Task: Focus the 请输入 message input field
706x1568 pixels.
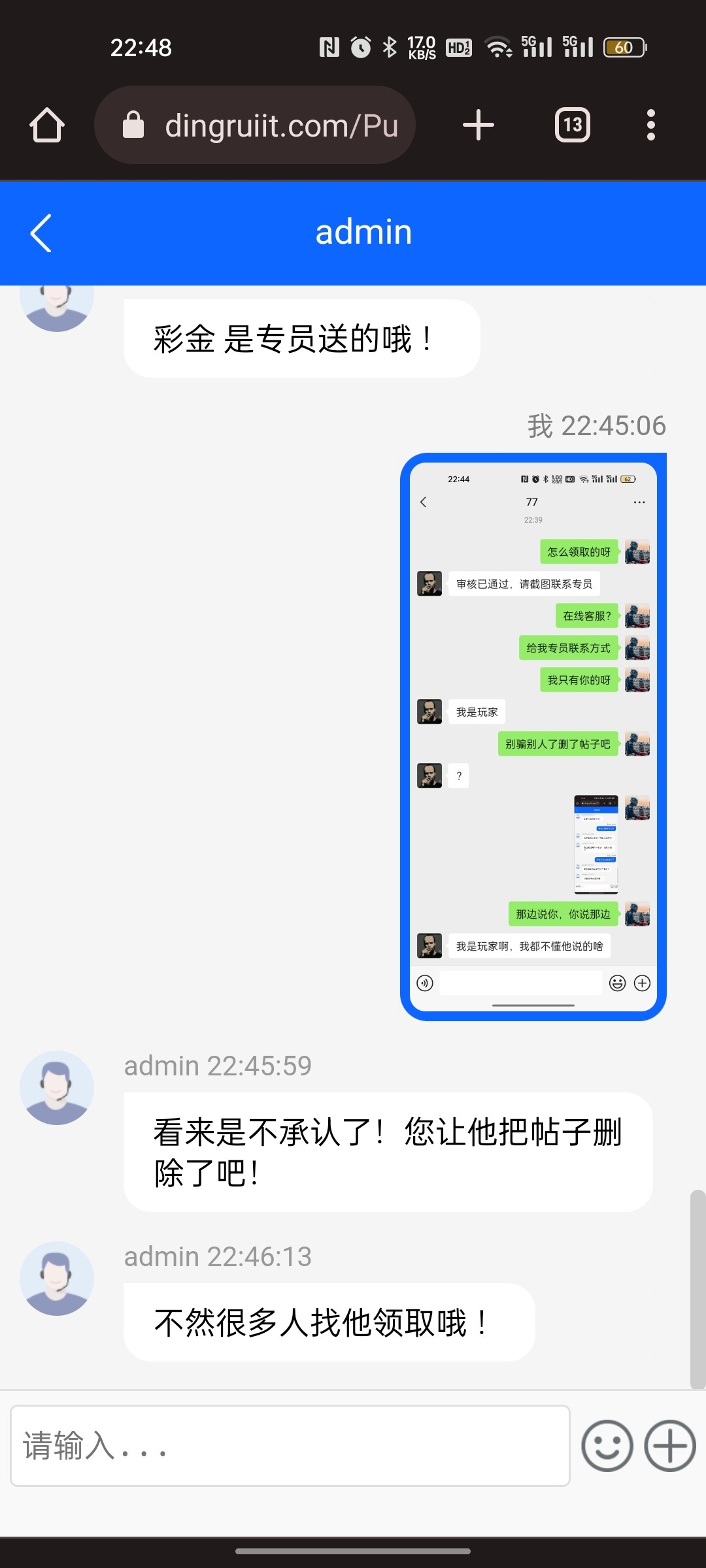Action: [x=290, y=1446]
